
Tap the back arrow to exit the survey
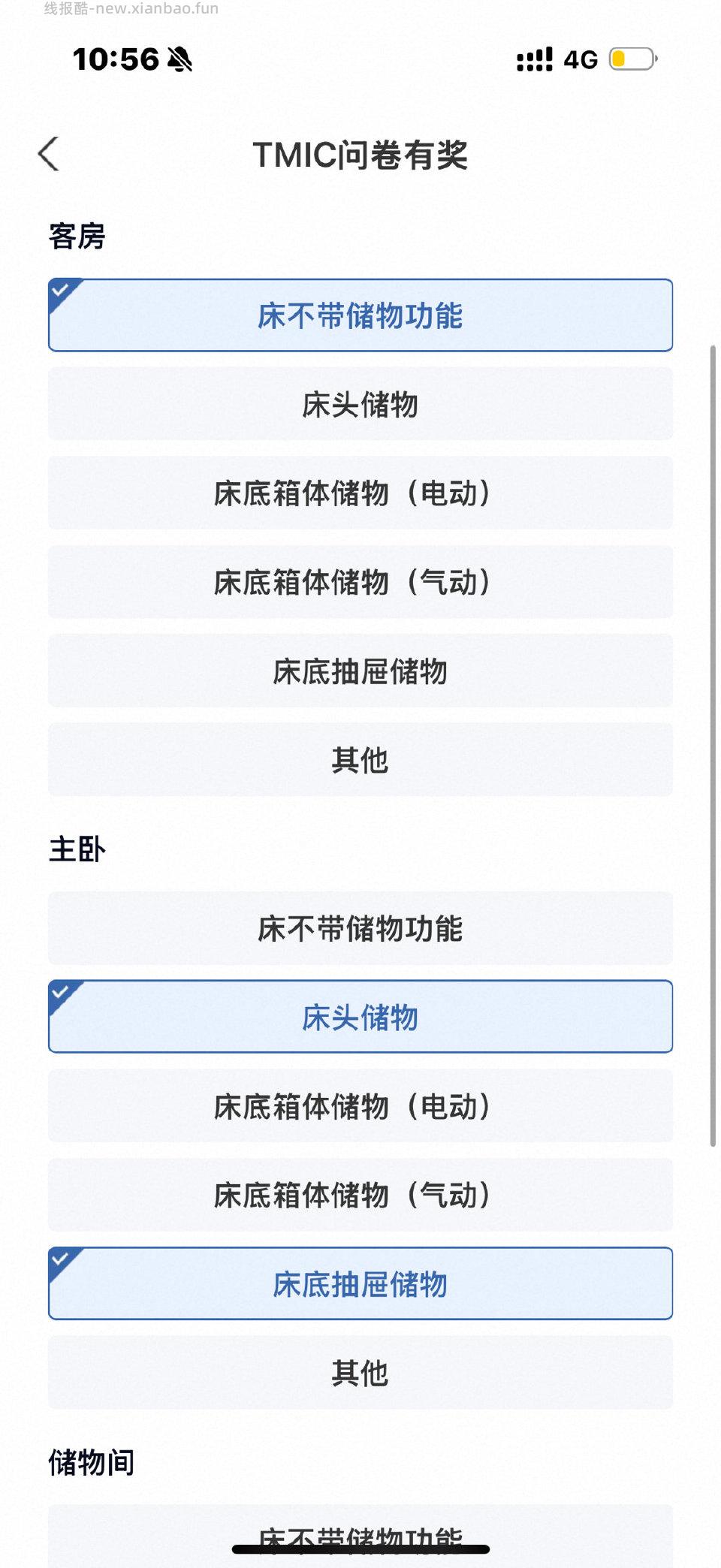(x=48, y=154)
